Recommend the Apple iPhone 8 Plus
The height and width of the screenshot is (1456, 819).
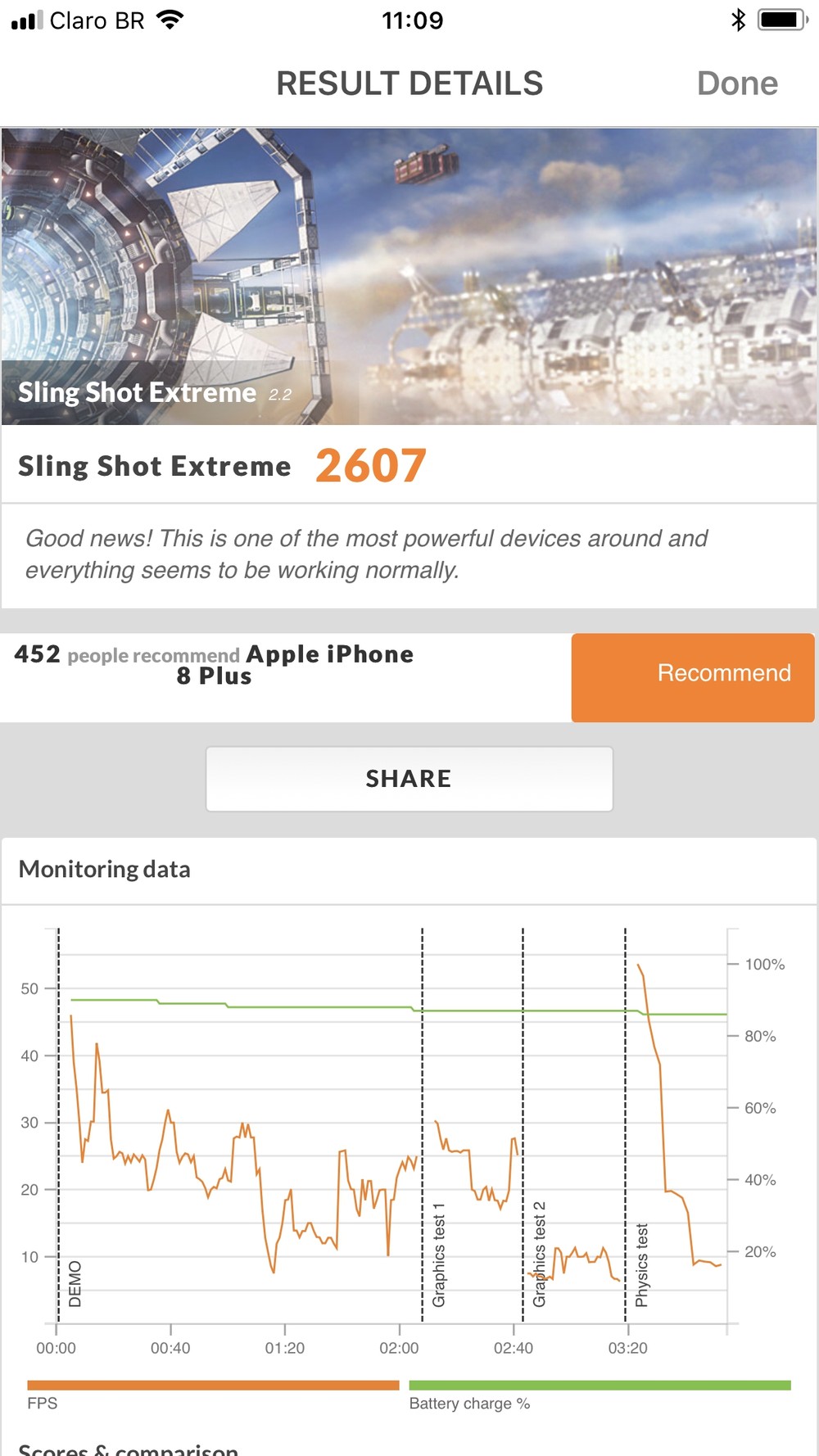[x=693, y=677]
